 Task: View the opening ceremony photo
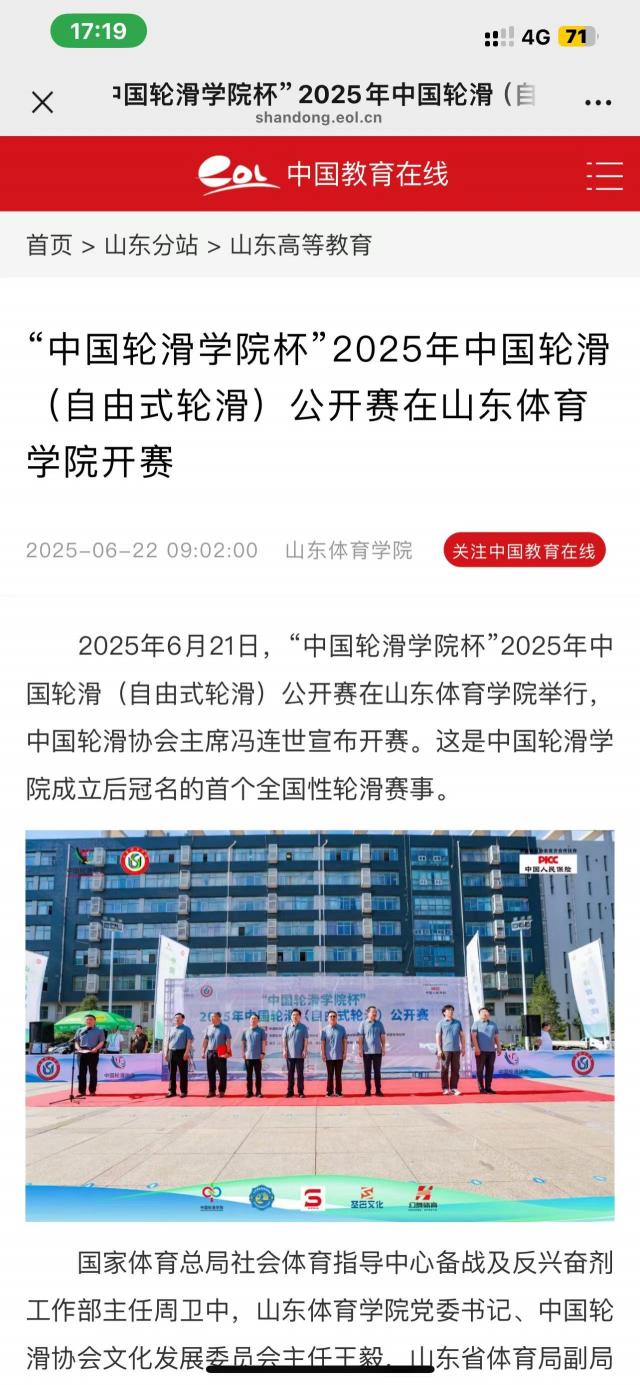pyautogui.click(x=320, y=1024)
